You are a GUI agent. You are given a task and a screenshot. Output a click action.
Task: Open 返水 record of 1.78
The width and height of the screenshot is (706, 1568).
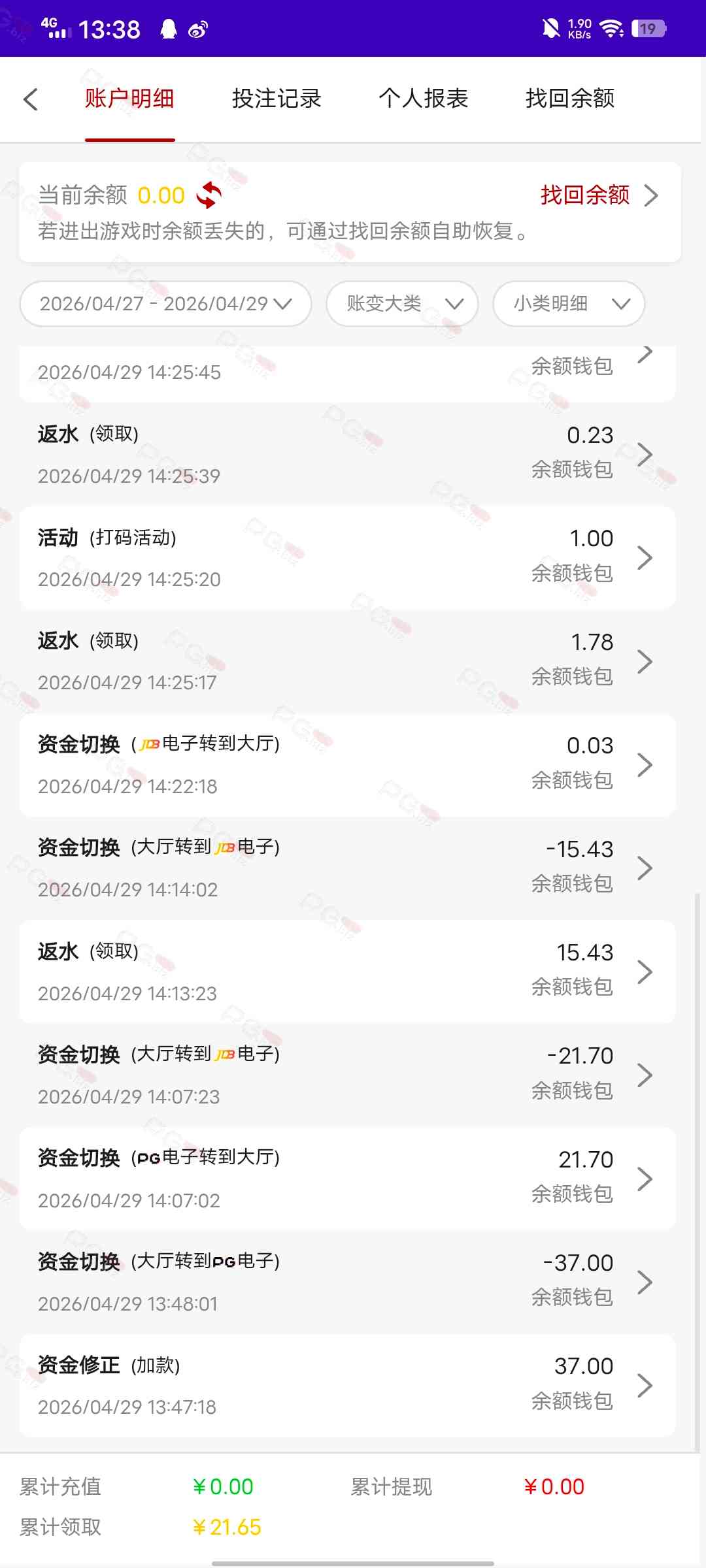pyautogui.click(x=346, y=661)
